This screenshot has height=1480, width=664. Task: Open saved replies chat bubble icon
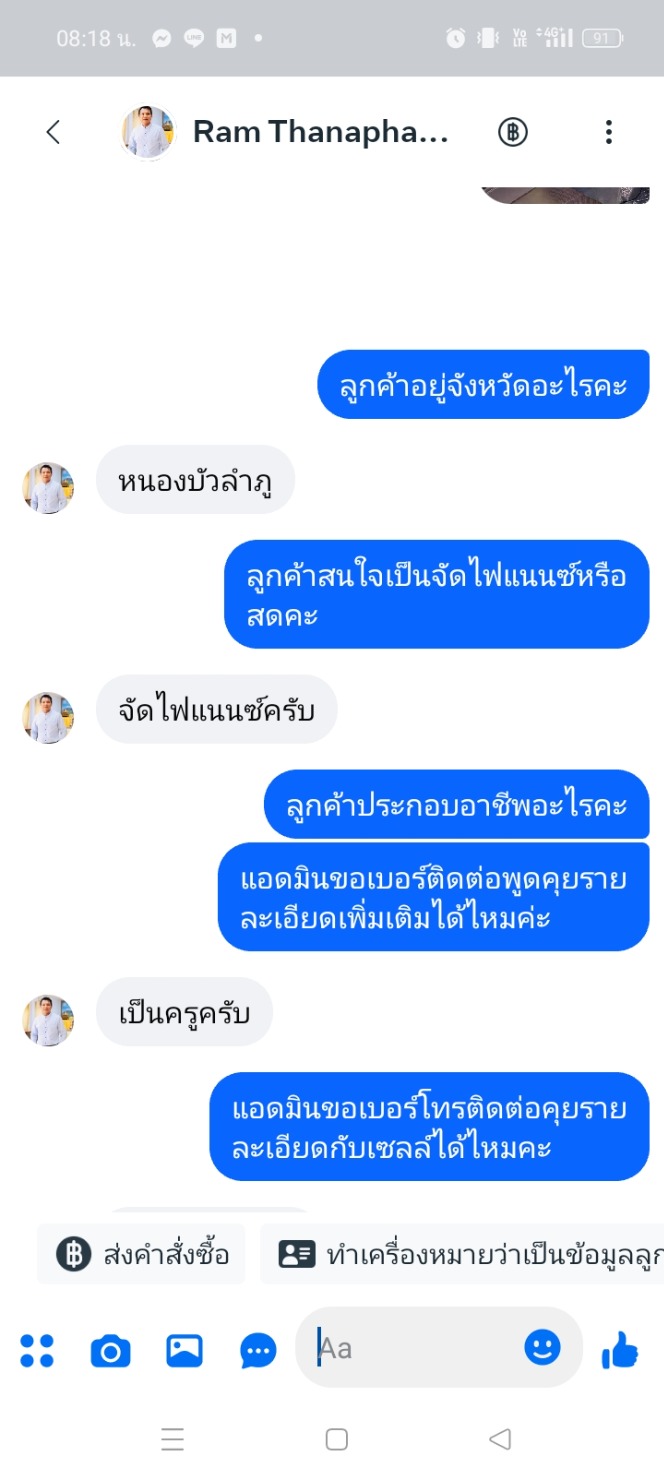[x=258, y=1351]
